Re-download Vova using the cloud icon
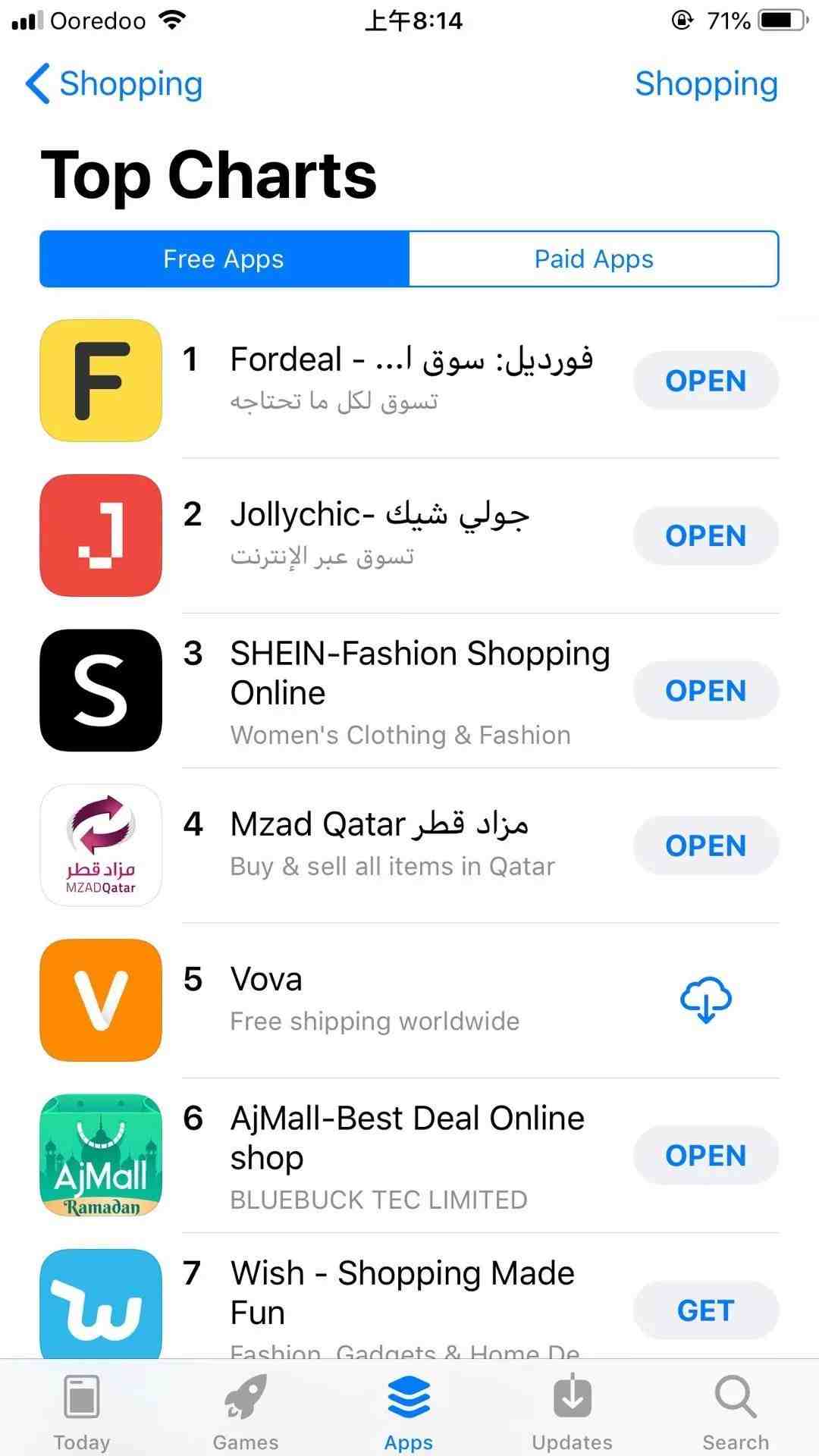The image size is (819, 1456). click(705, 1000)
